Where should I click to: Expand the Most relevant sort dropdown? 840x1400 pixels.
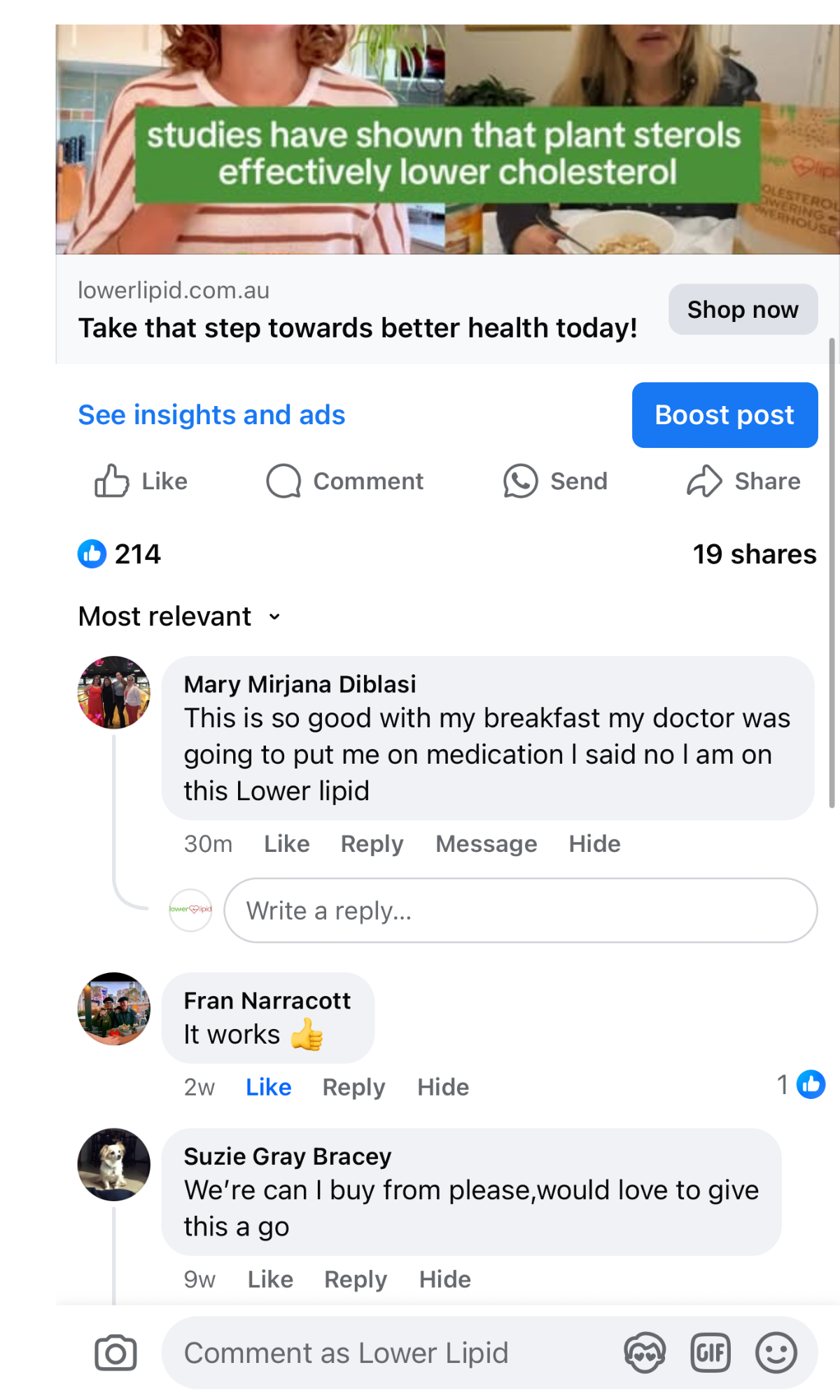coord(179,617)
